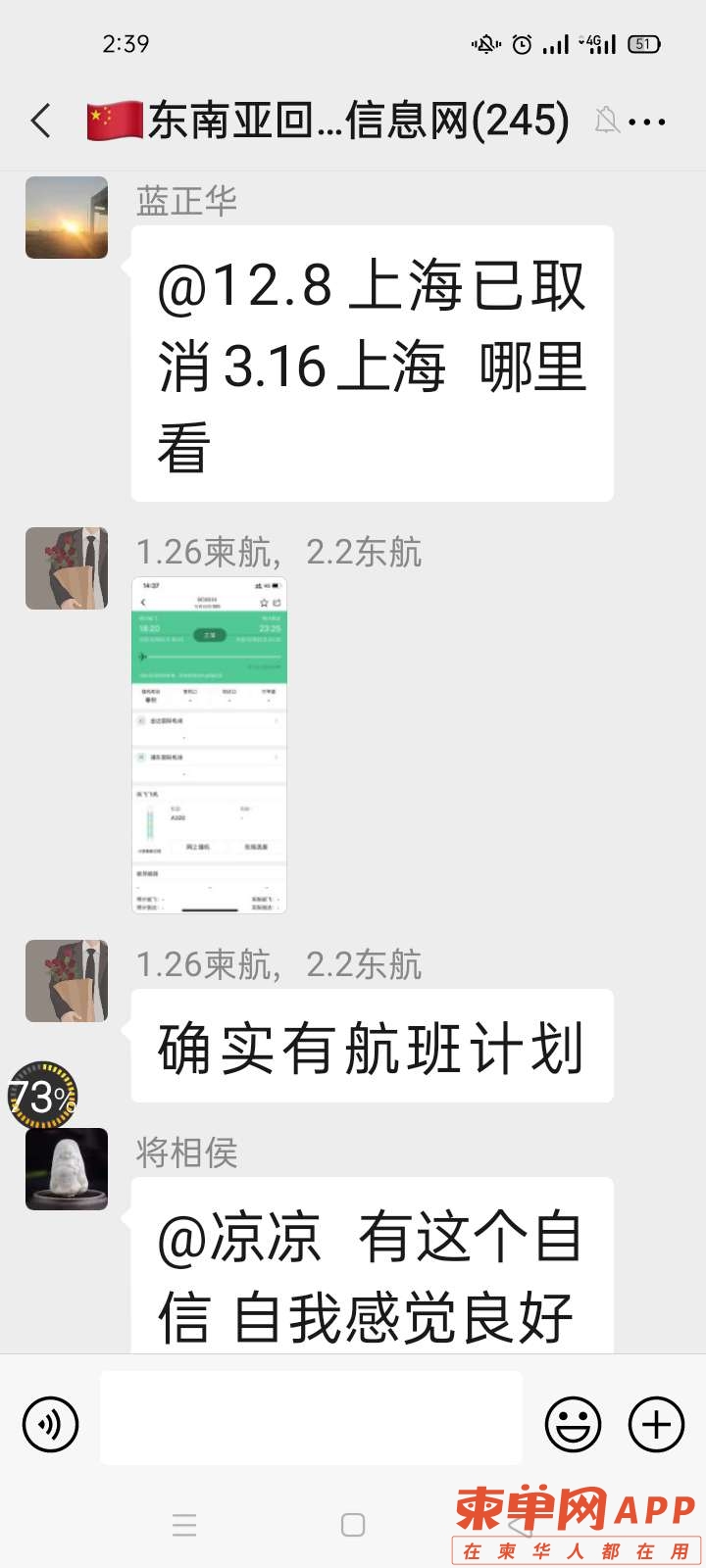Open the plus attachments menu
706x1568 pixels.
656,1423
